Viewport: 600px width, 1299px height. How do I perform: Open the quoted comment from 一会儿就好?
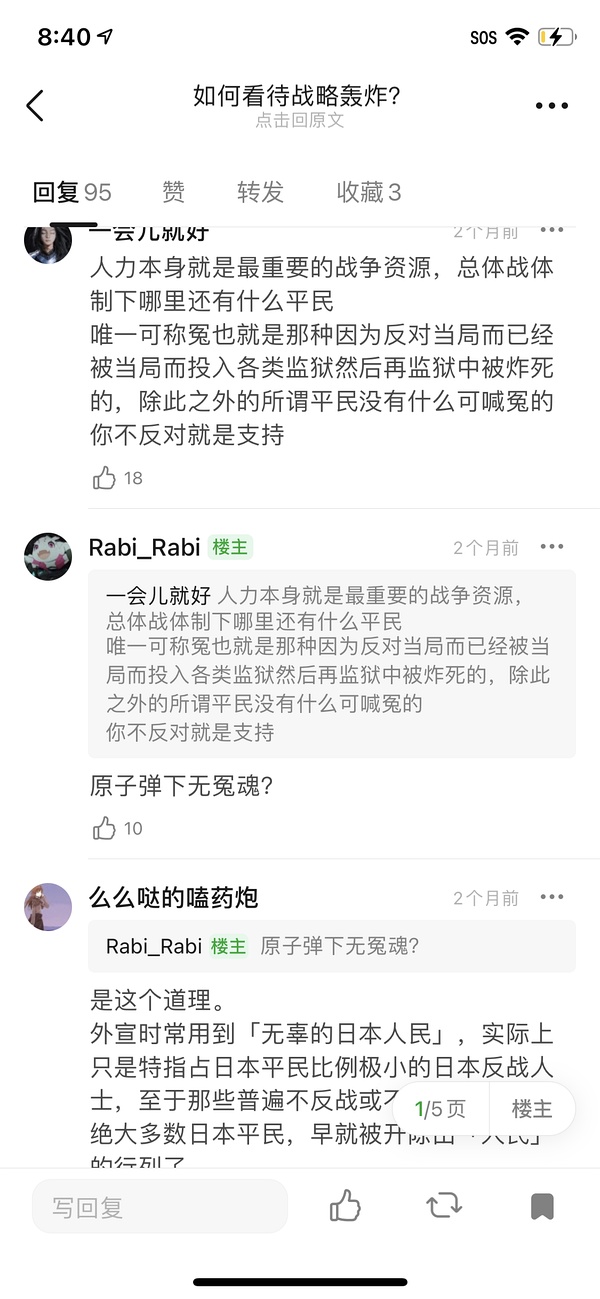pyautogui.click(x=331, y=663)
